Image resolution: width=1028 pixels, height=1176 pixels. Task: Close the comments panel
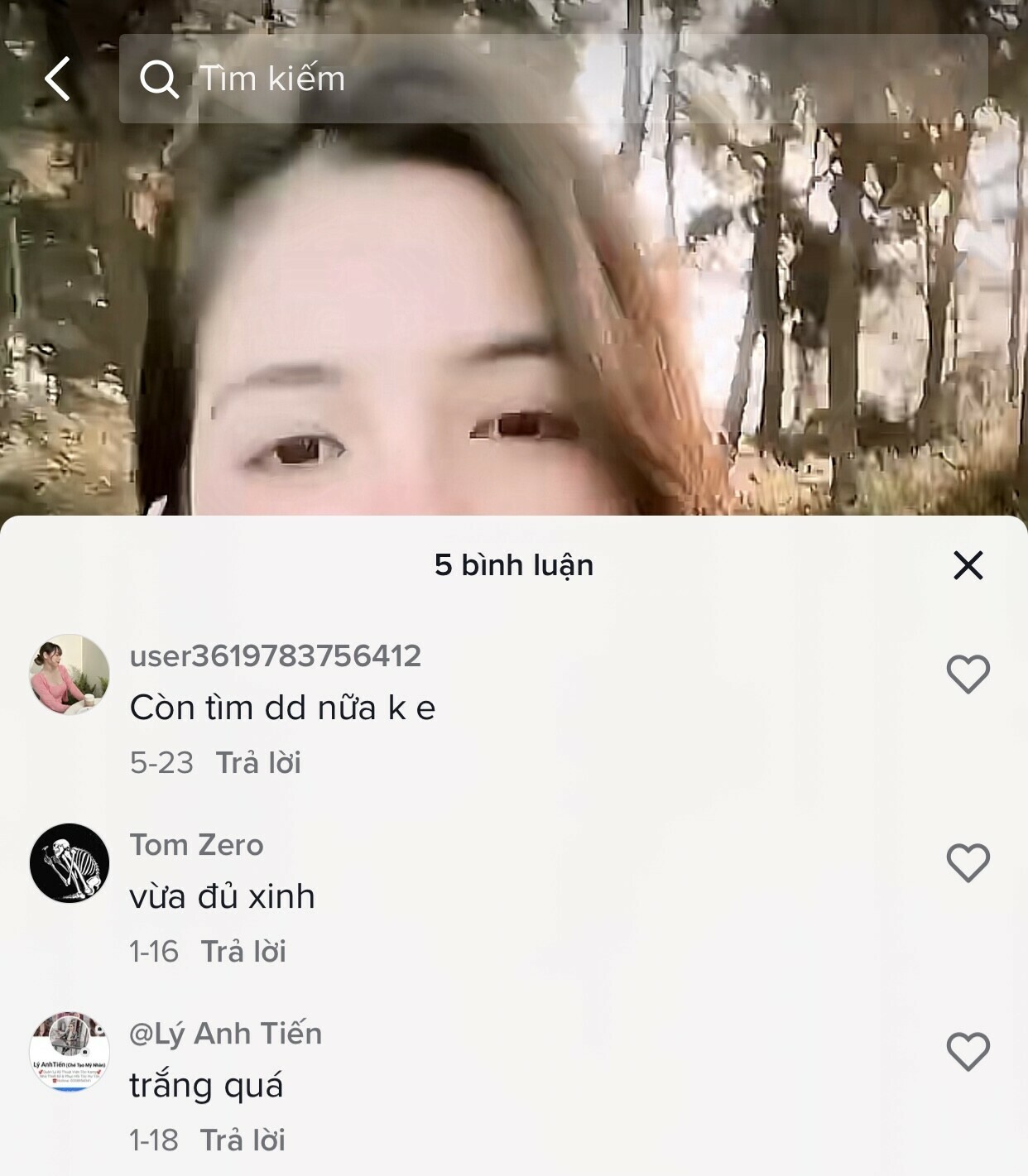(968, 566)
